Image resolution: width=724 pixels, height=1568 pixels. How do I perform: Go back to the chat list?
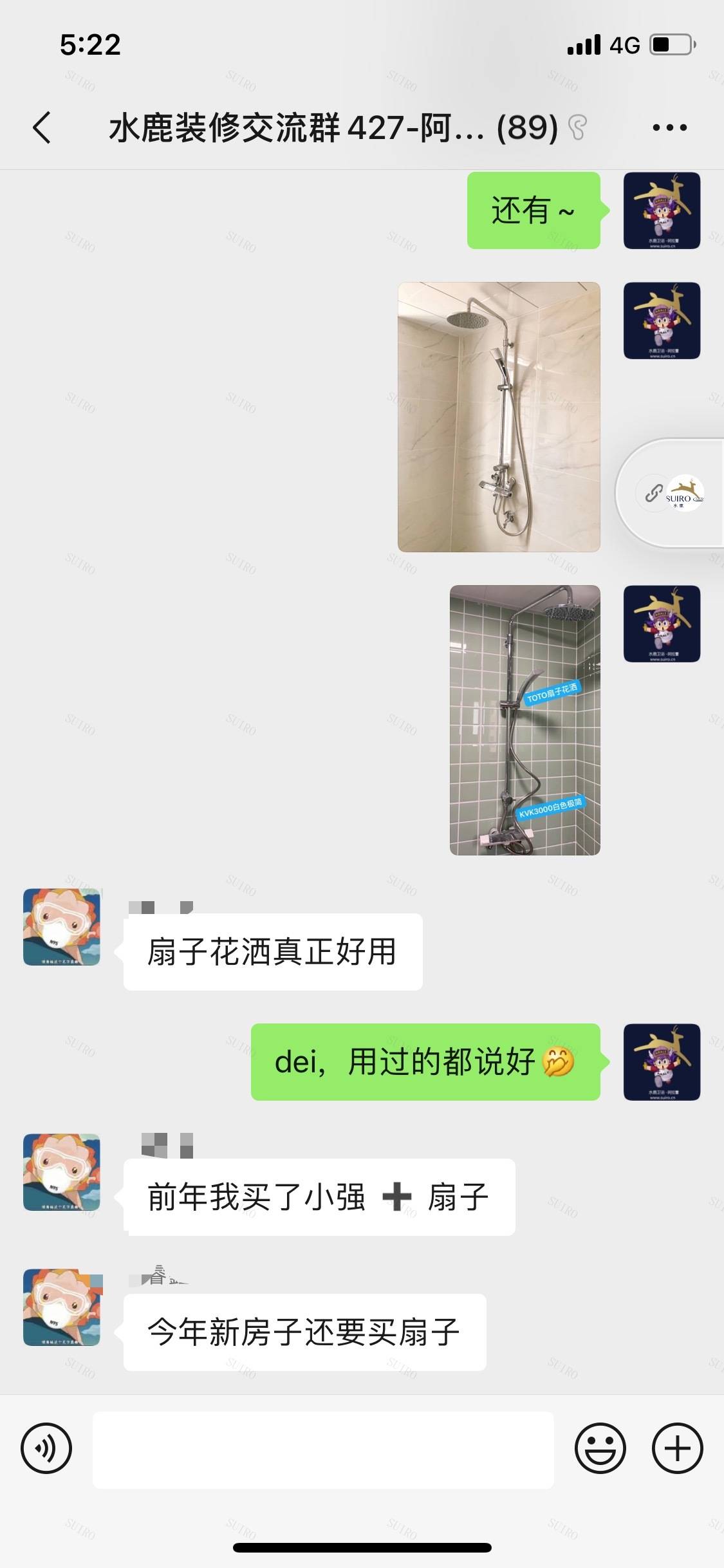42,127
